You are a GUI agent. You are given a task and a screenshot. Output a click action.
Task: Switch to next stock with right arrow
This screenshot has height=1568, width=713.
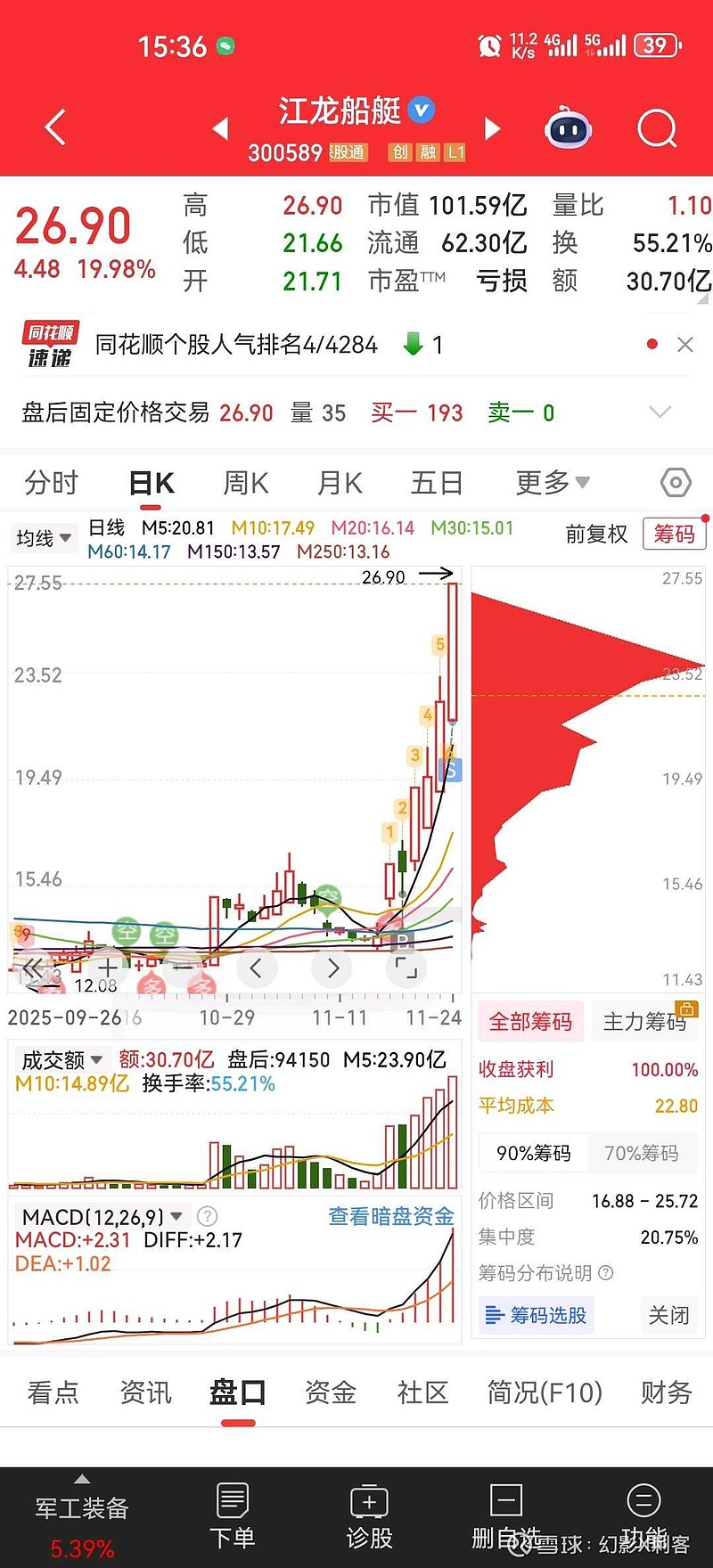[492, 129]
